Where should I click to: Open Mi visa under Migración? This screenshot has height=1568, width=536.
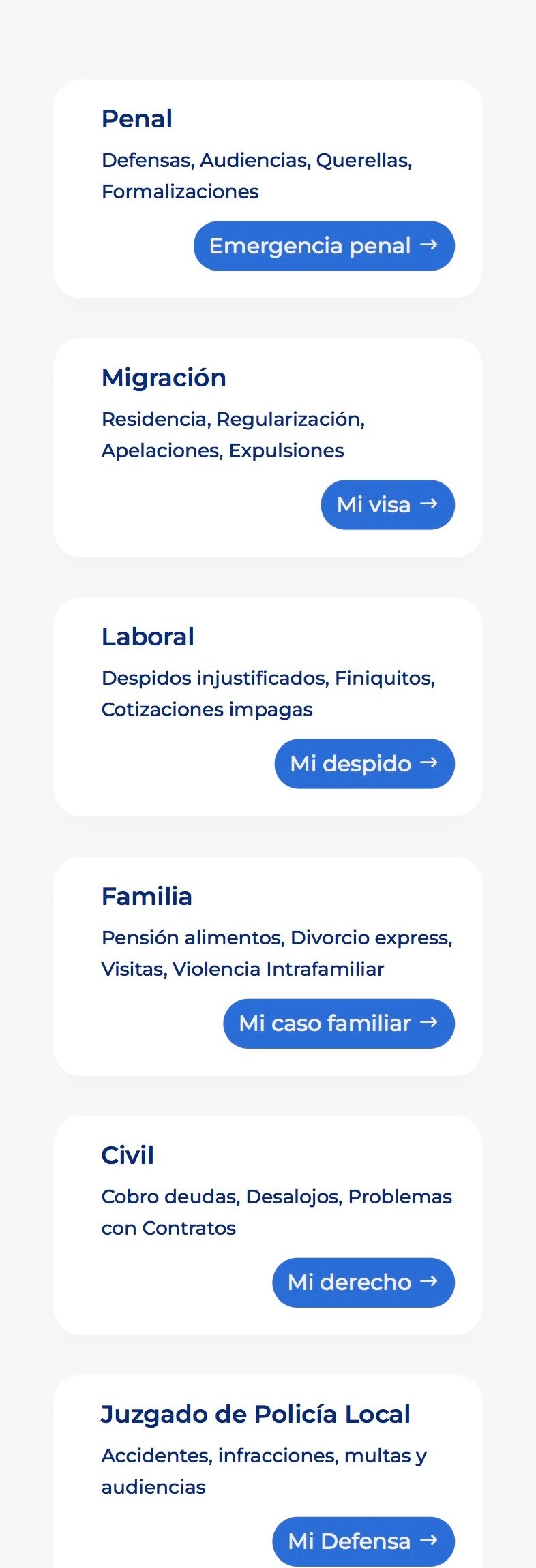coord(387,505)
